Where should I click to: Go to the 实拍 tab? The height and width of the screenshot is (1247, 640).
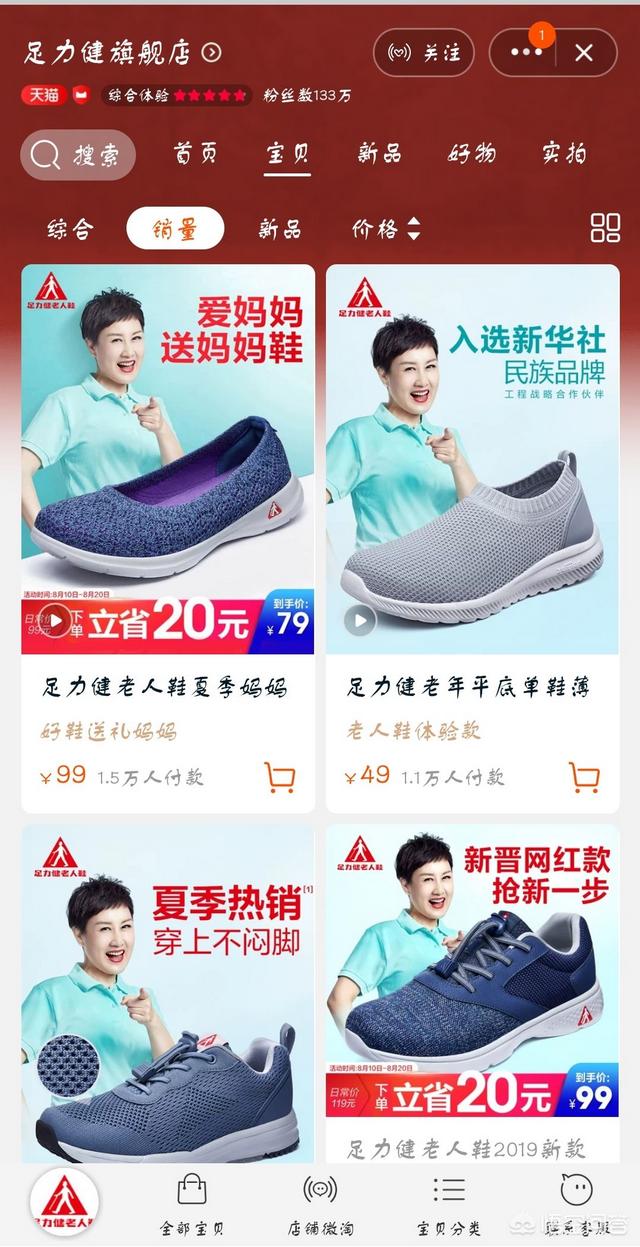pos(564,154)
